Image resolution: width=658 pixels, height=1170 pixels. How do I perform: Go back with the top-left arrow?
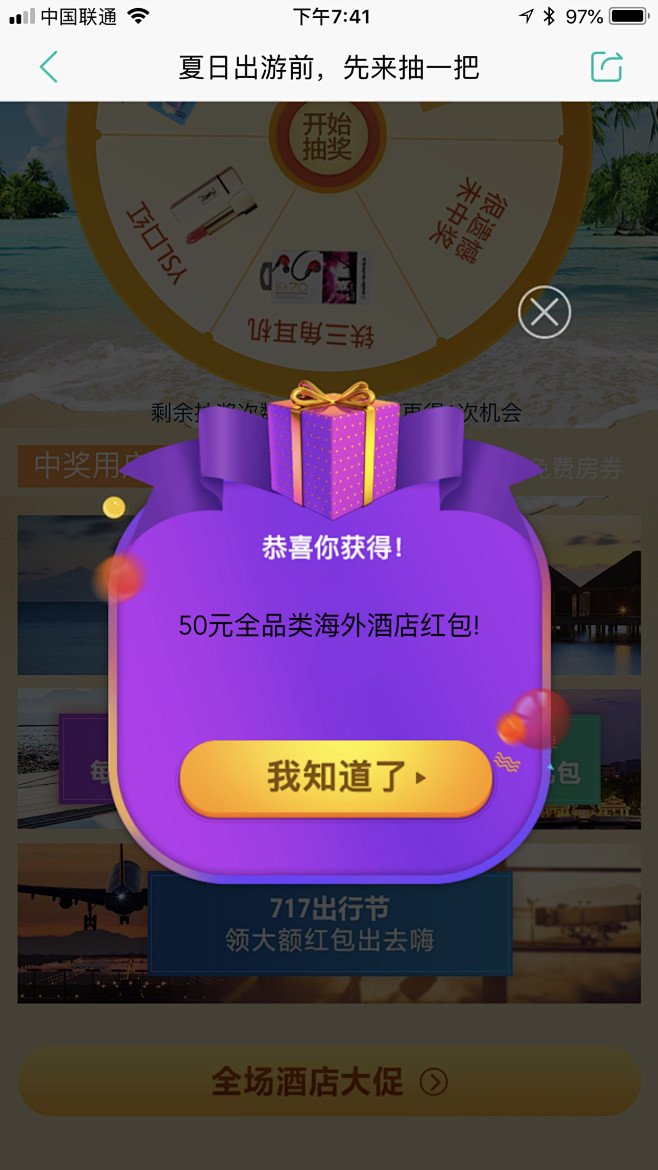coord(48,67)
